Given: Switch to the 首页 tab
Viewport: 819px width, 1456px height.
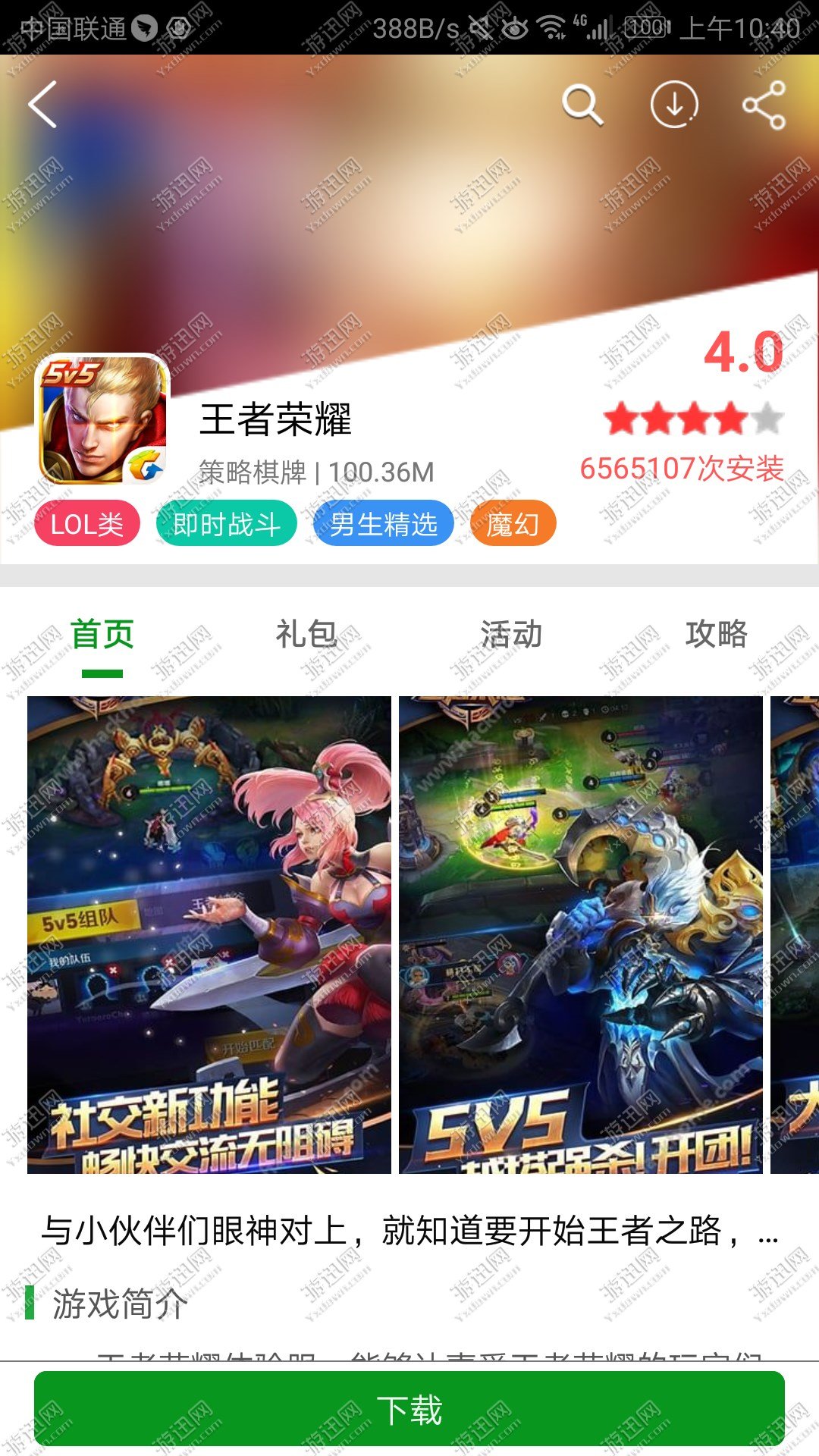Looking at the screenshot, I should 102,634.
